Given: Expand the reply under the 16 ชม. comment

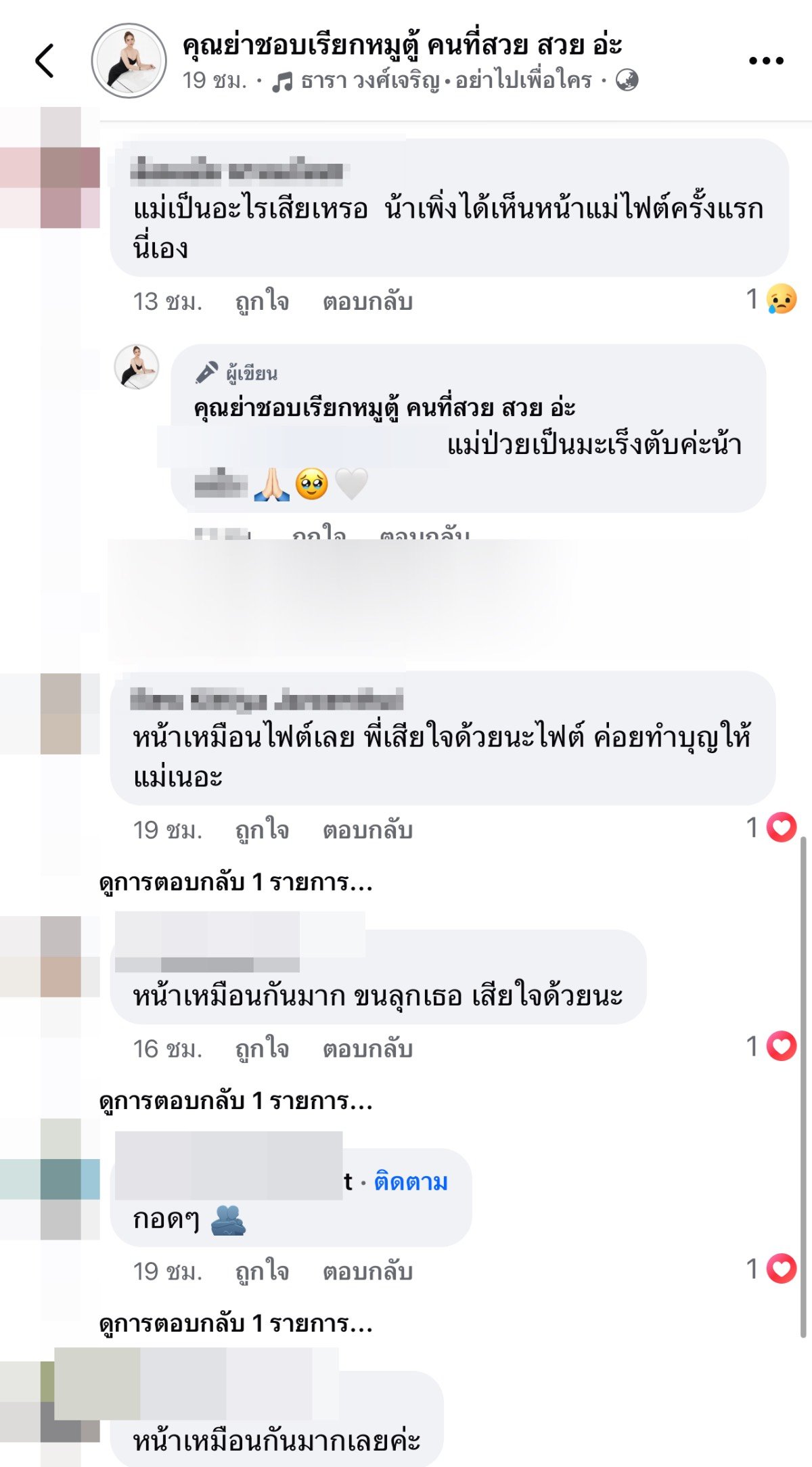Looking at the screenshot, I should pyautogui.click(x=235, y=1102).
